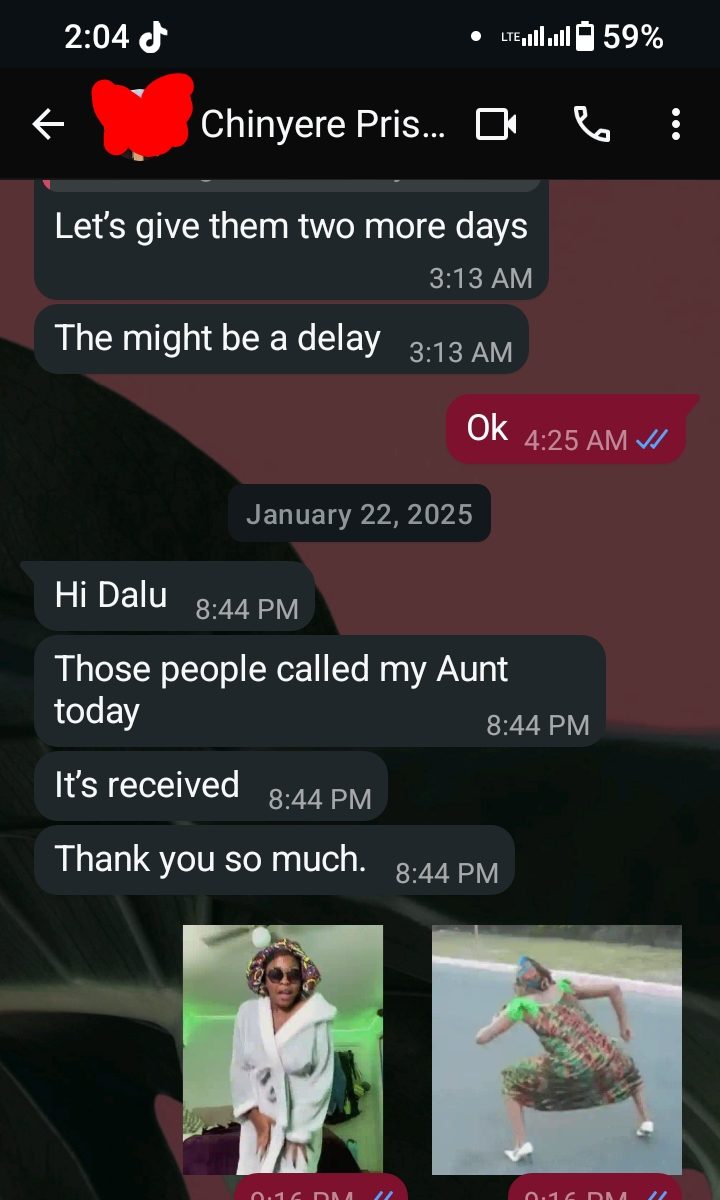The image size is (720, 1200).
Task: Start a video call with Chinyere
Action: pyautogui.click(x=496, y=124)
